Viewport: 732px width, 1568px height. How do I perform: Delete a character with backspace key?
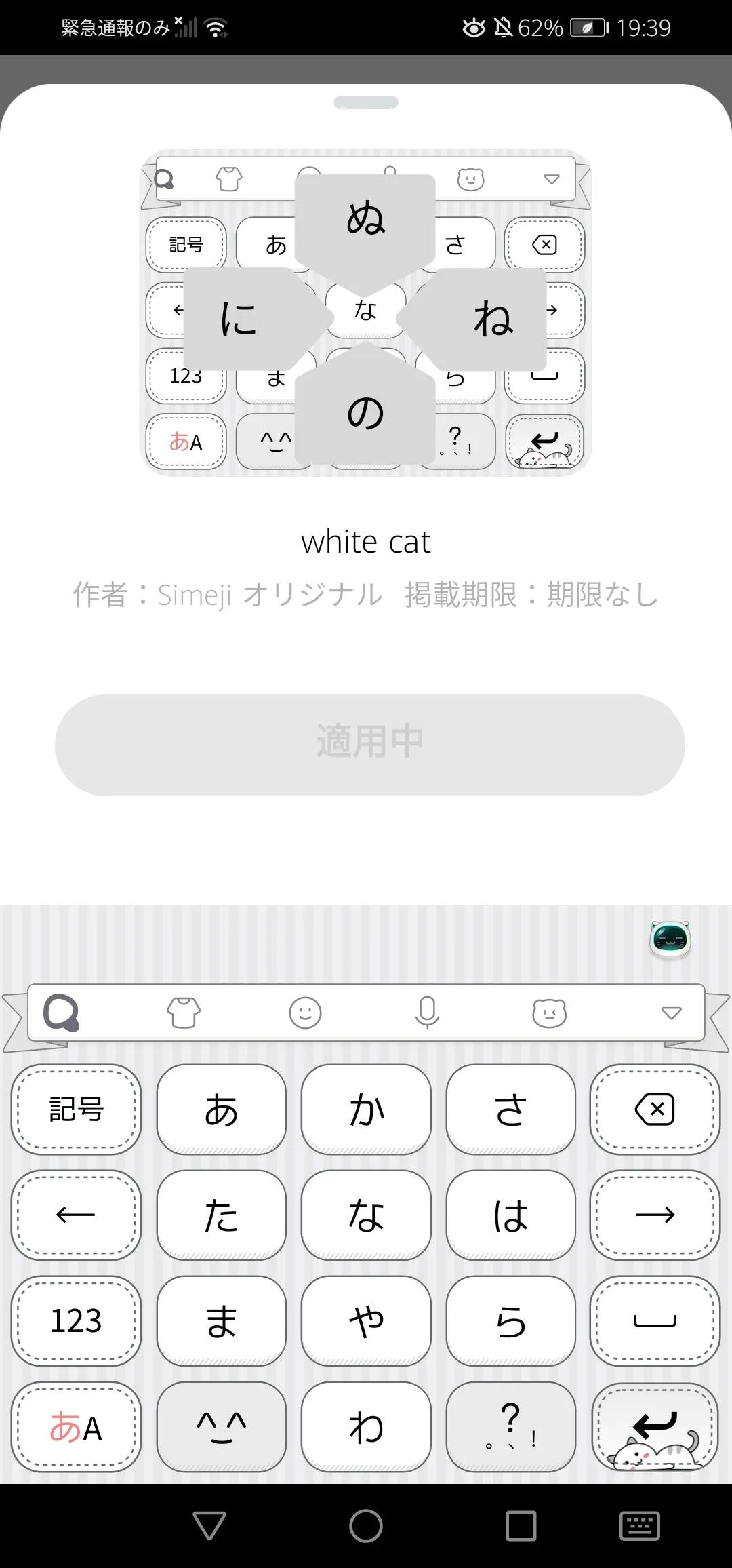655,1110
